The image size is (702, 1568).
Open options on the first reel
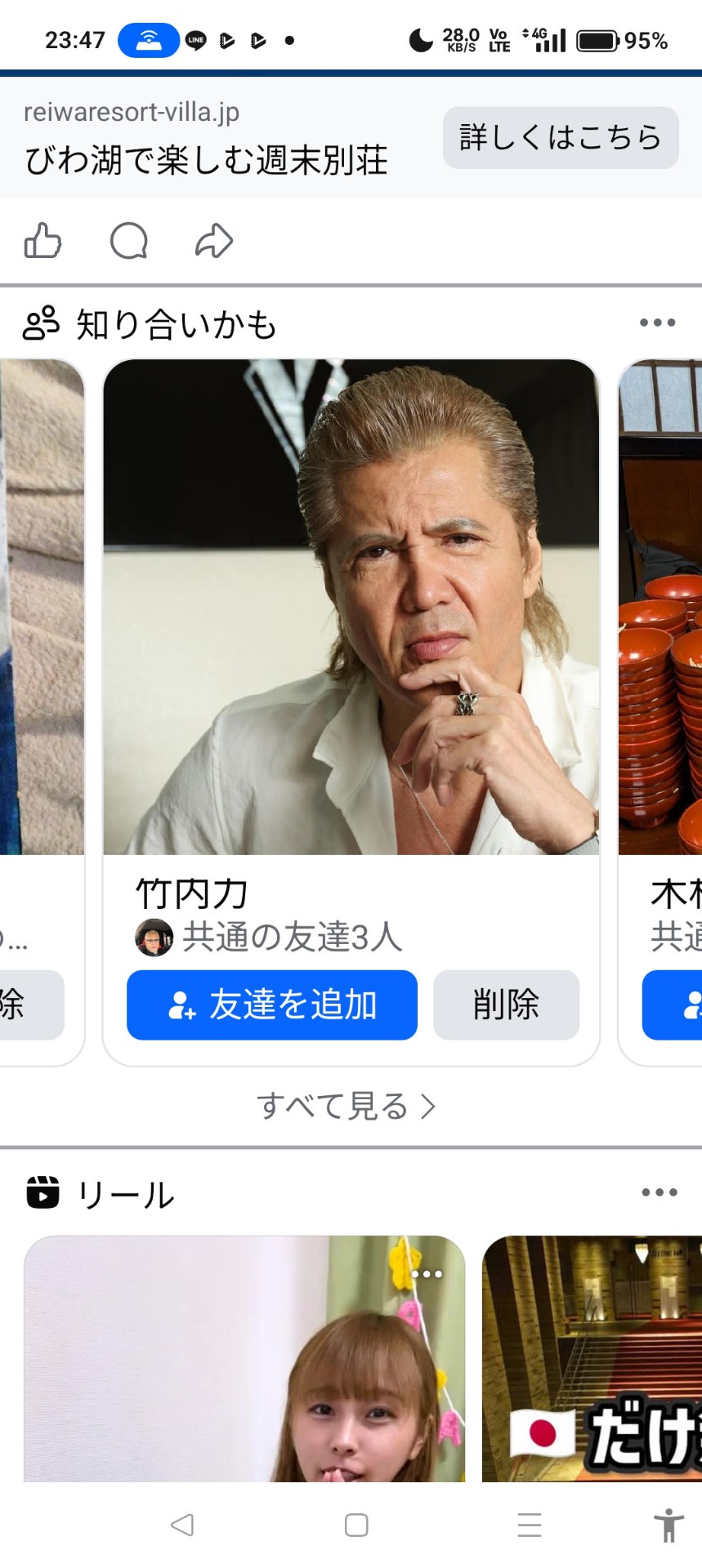coord(427,1274)
